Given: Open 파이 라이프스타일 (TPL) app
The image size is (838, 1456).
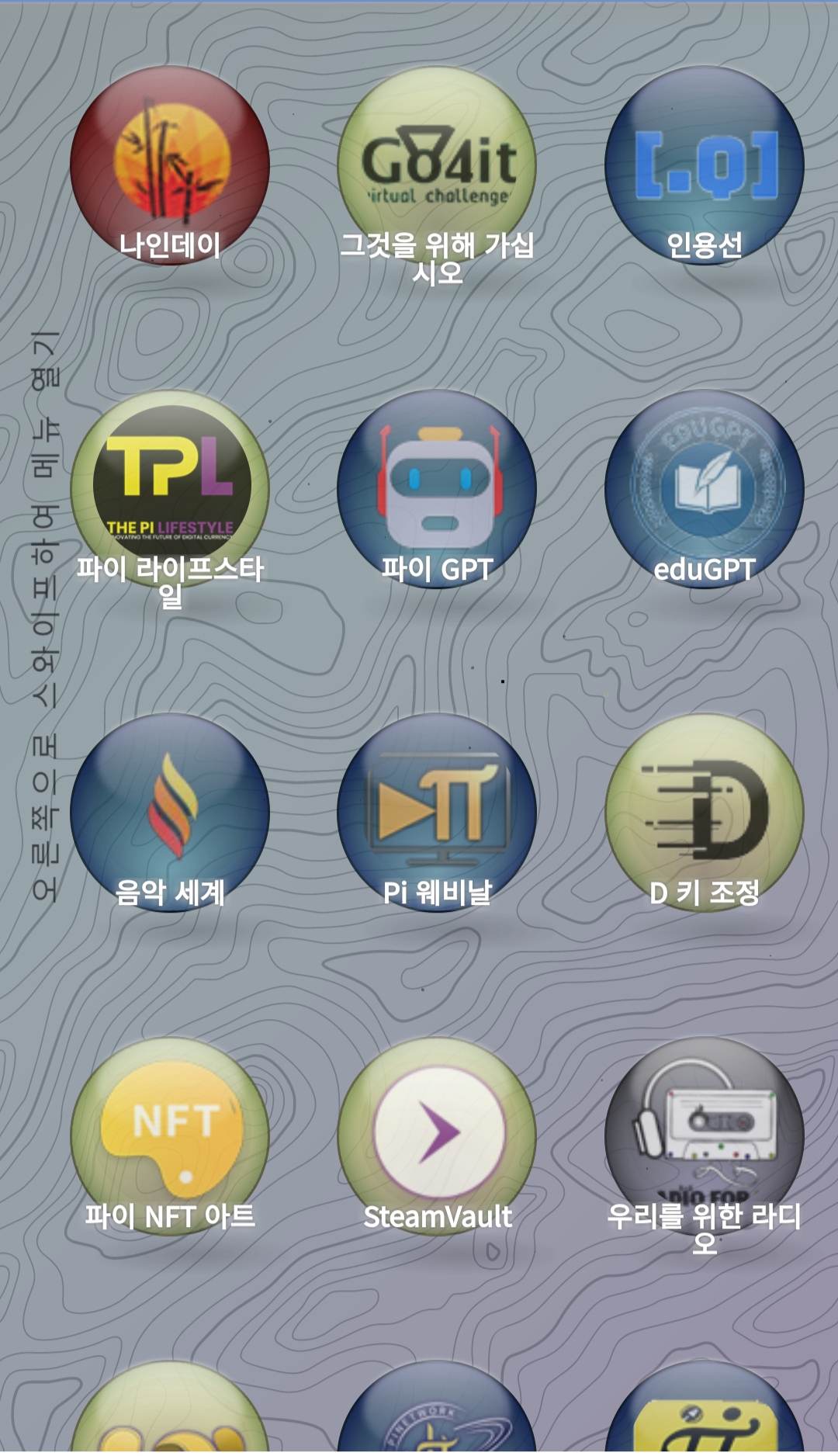Looking at the screenshot, I should pyautogui.click(x=170, y=489).
